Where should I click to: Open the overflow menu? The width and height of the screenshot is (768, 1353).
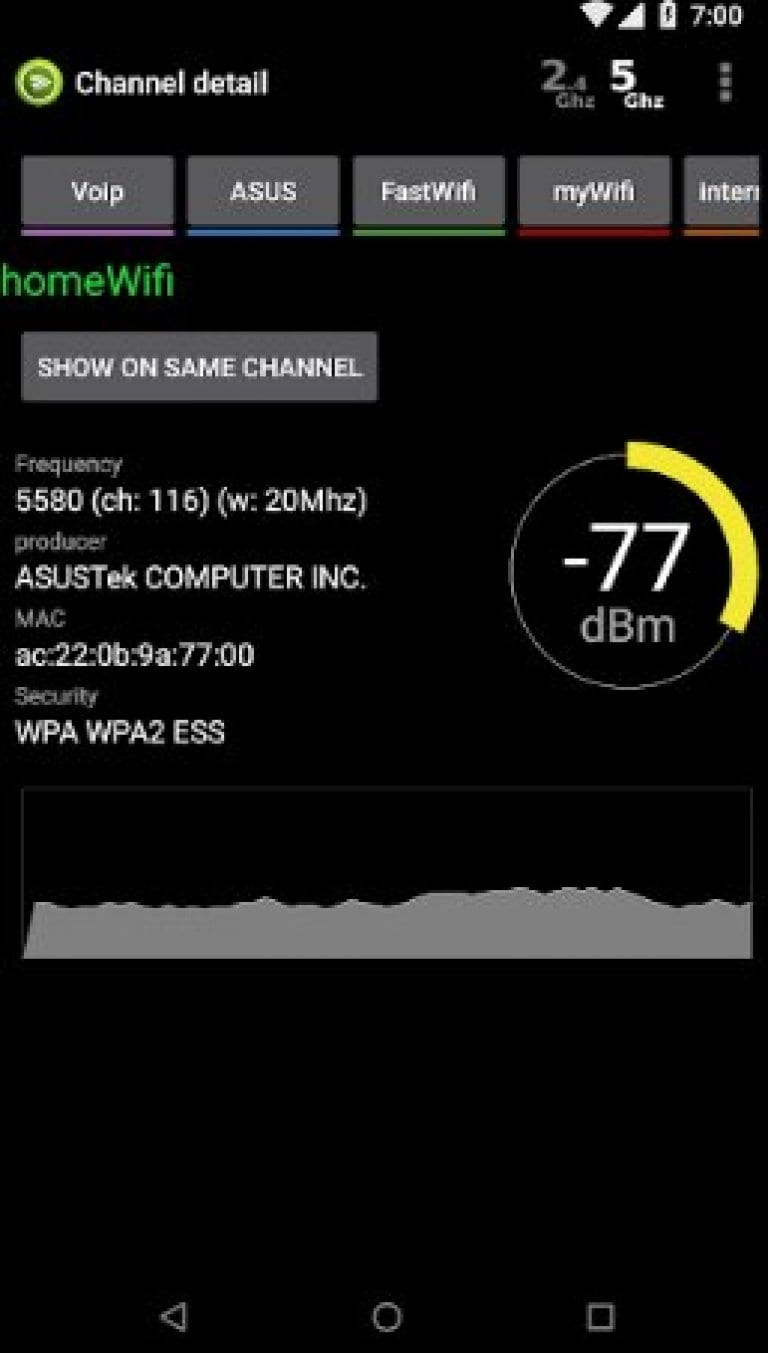coord(725,83)
